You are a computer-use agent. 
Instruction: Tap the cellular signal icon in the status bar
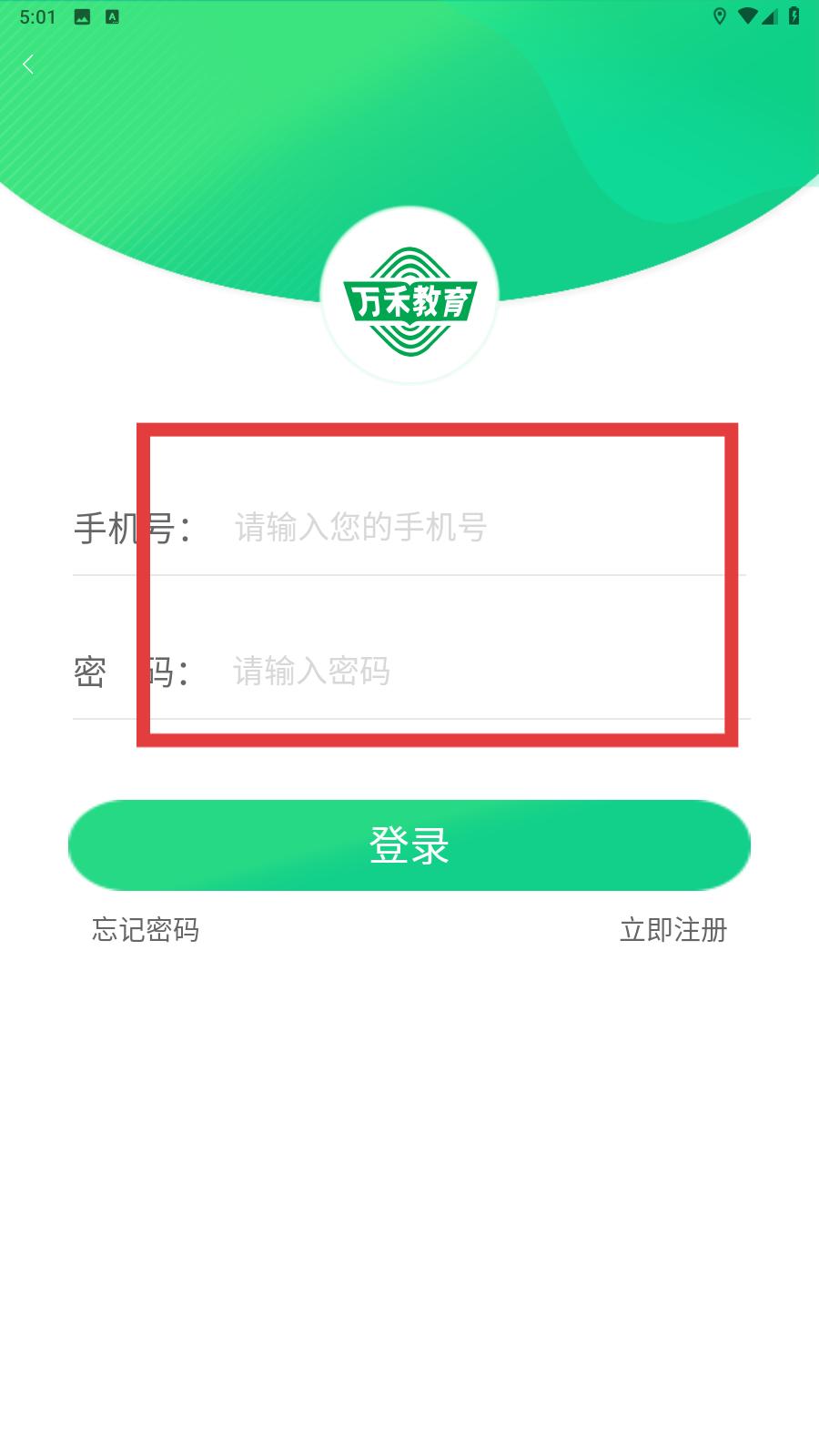[x=772, y=15]
